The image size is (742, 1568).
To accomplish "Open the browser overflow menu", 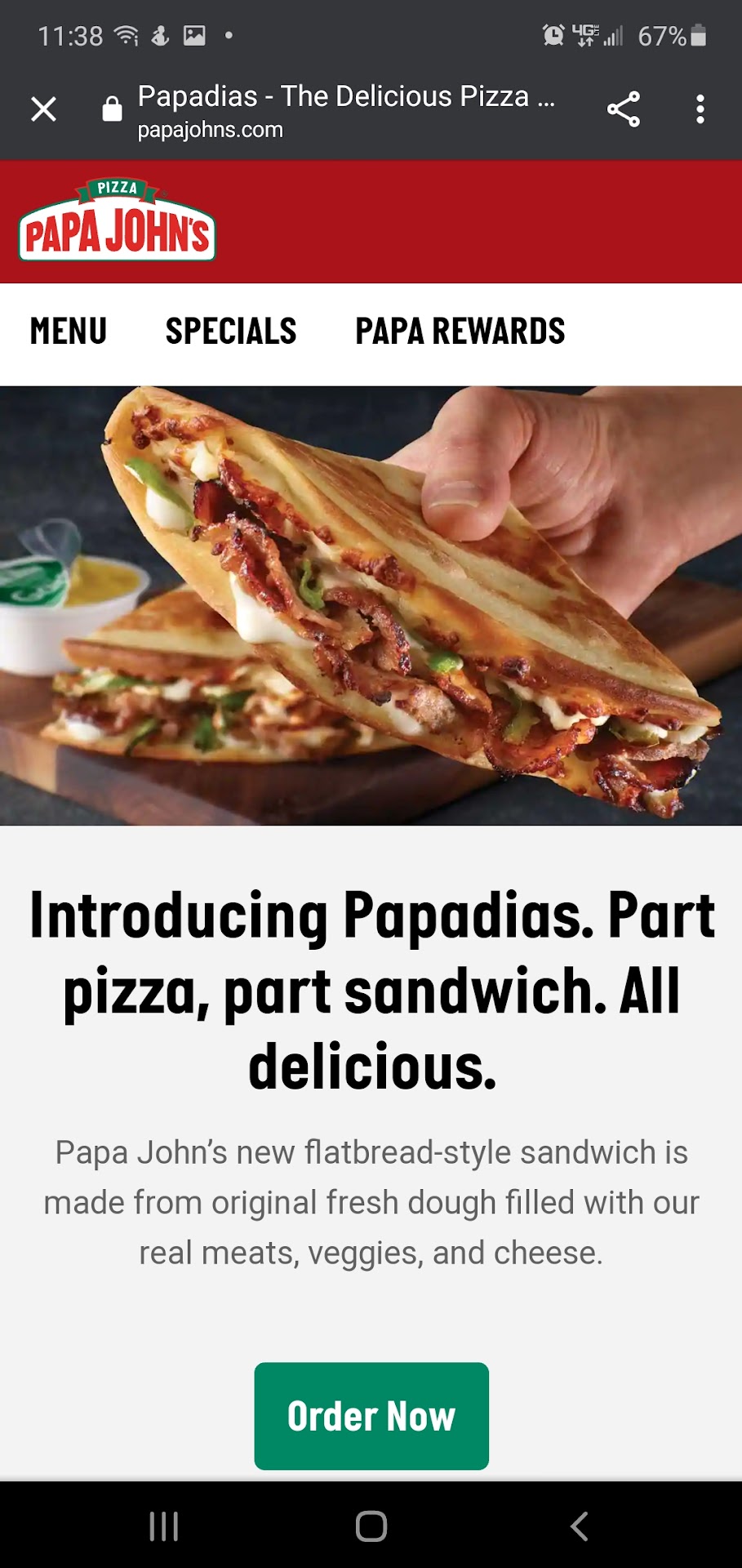I will coord(700,109).
